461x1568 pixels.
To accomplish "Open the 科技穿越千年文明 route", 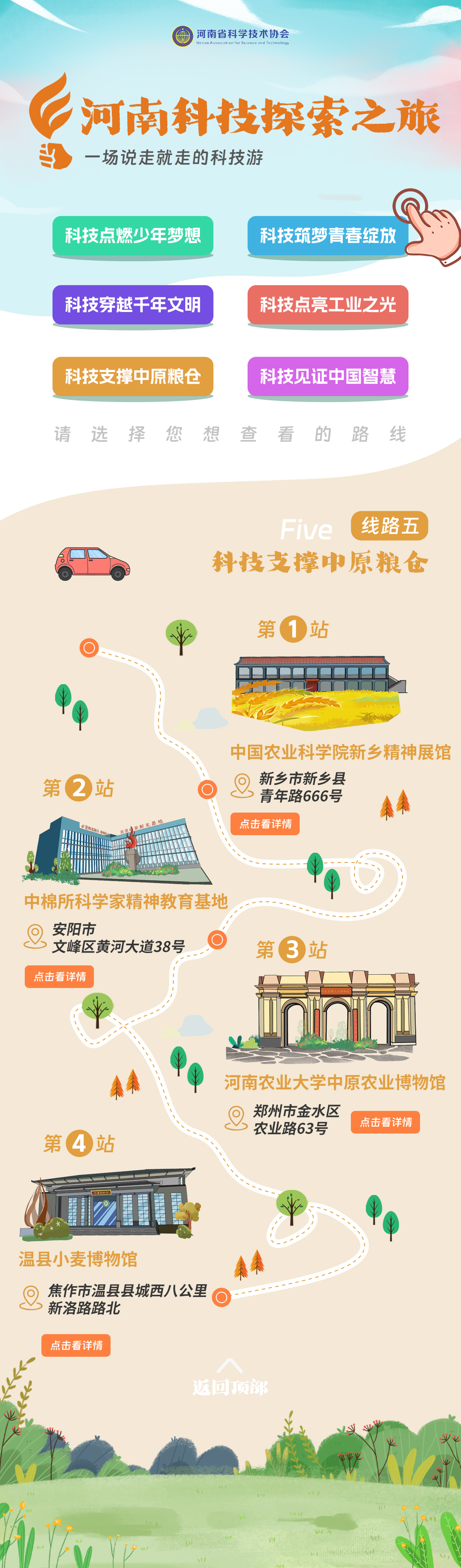I will pyautogui.click(x=133, y=305).
